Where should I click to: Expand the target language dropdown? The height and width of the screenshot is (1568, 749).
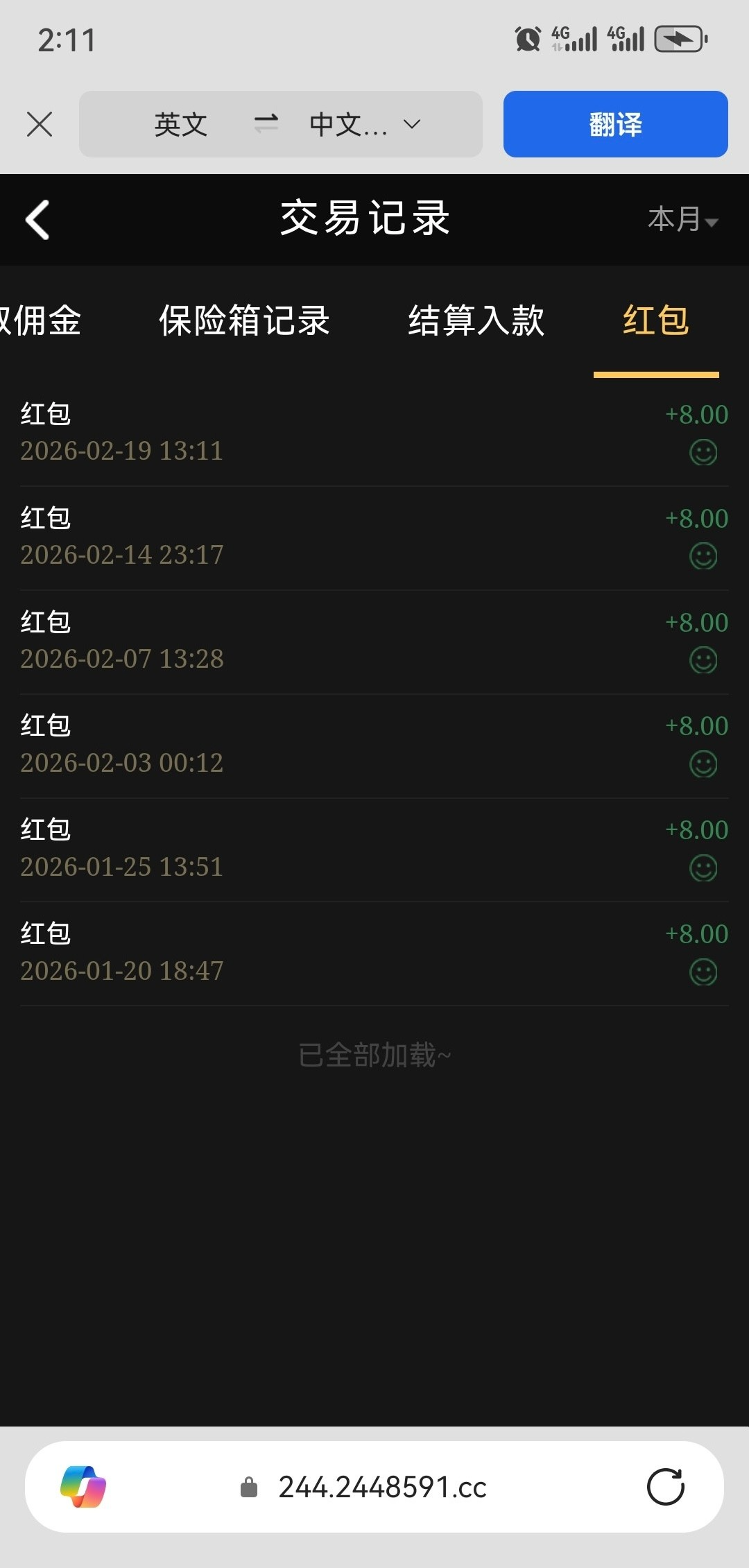pyautogui.click(x=364, y=125)
